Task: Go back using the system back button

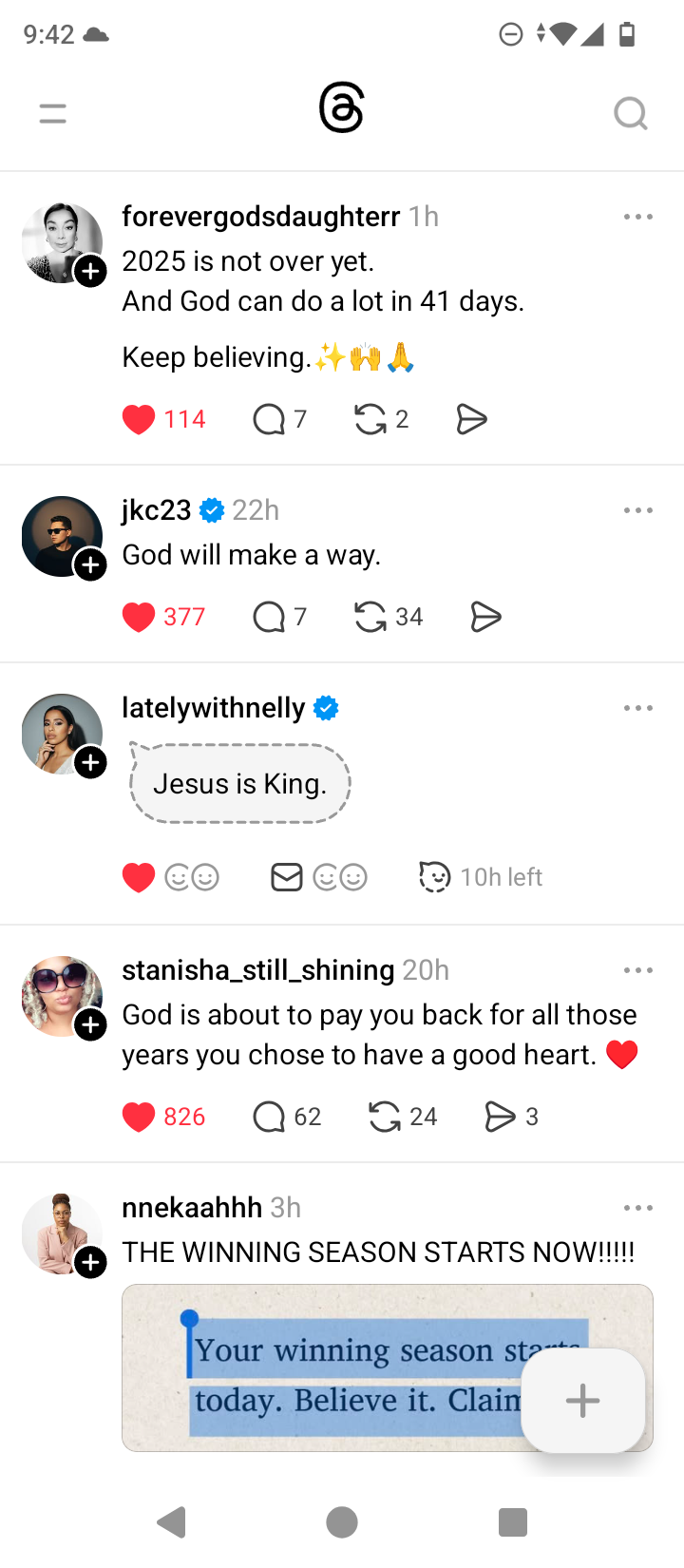Action: coord(172,1522)
